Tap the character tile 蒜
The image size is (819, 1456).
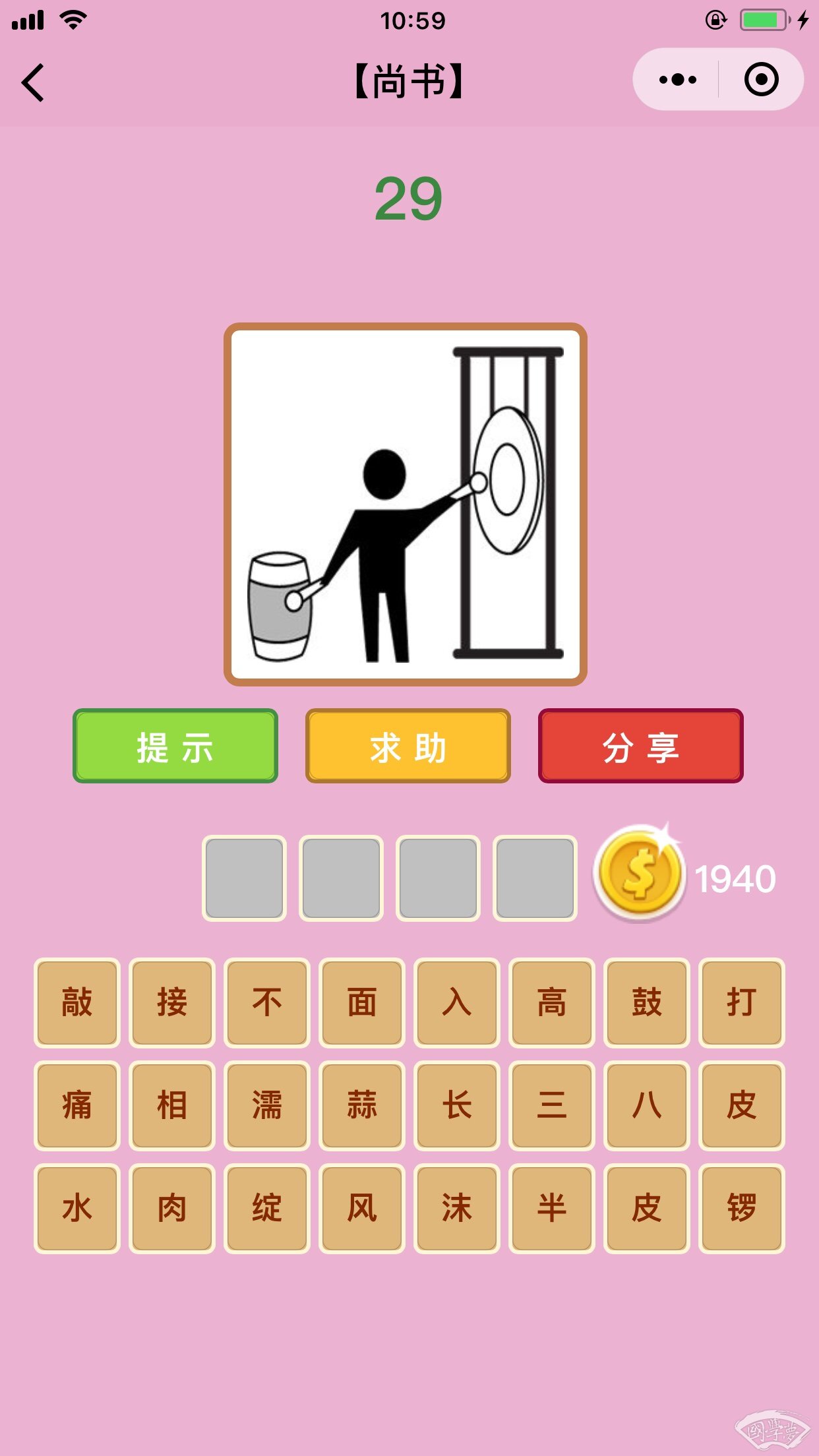pos(362,1105)
